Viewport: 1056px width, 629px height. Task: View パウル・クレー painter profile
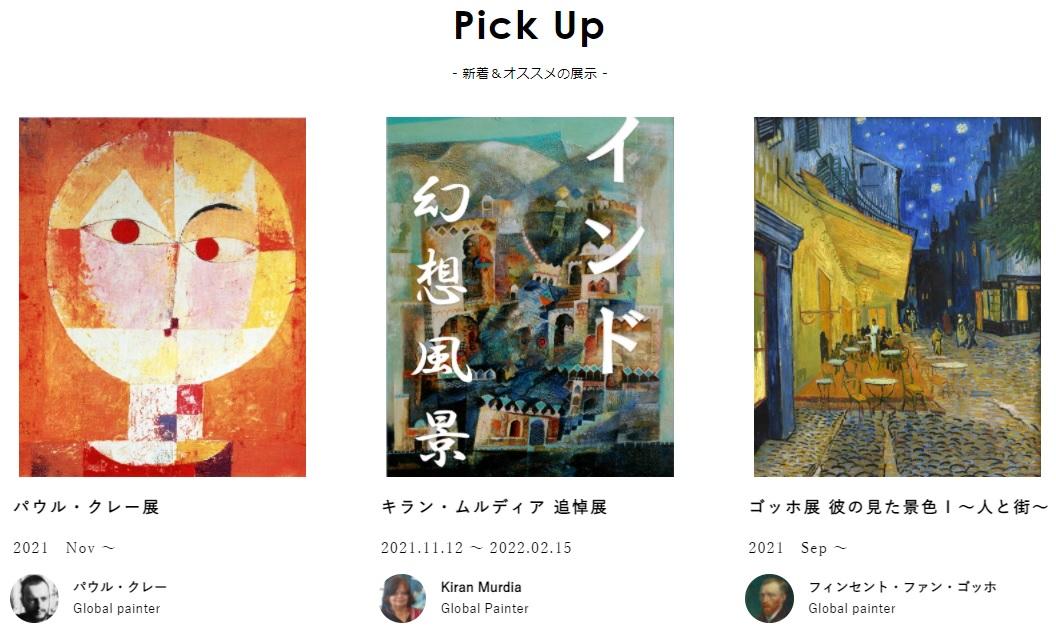point(119,587)
